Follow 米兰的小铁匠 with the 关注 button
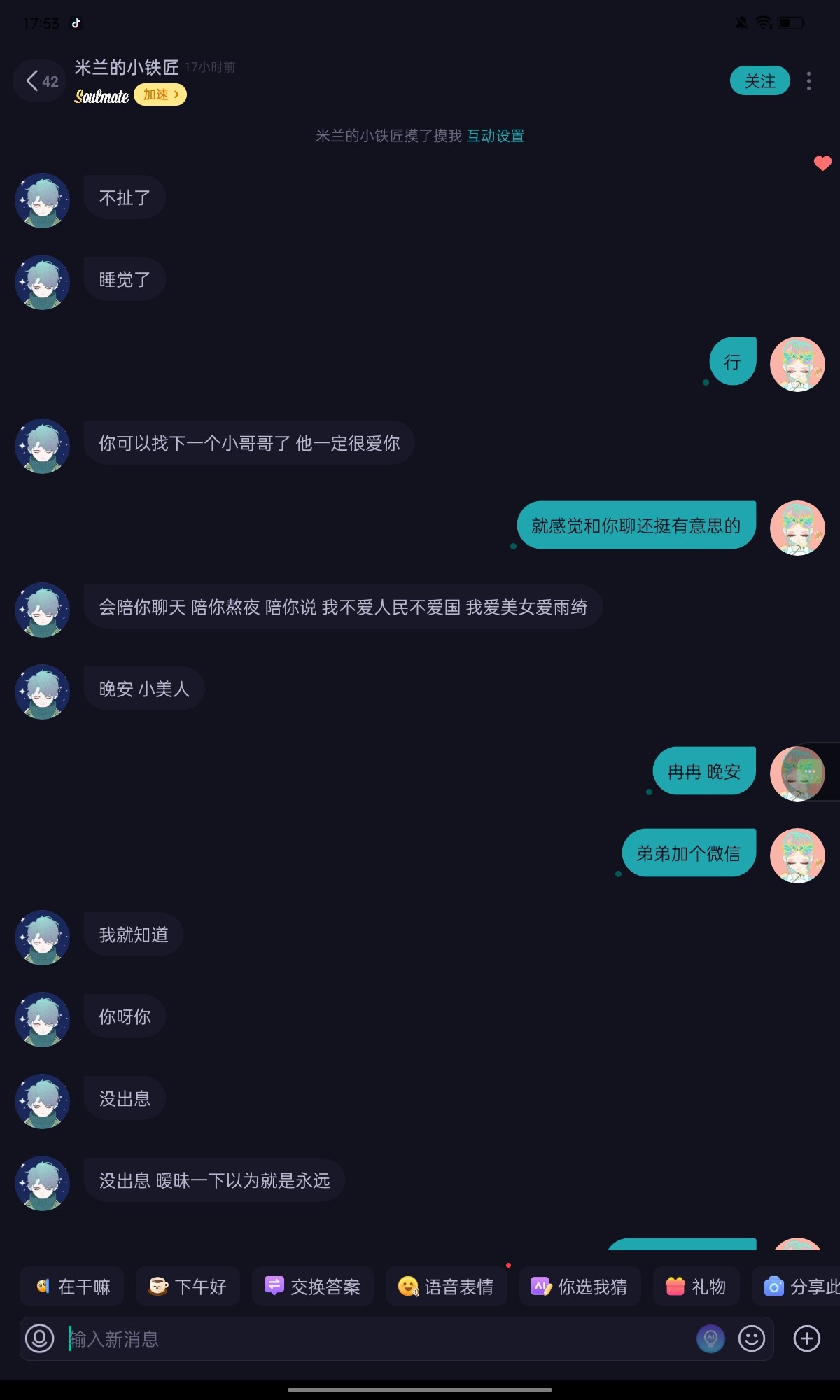The image size is (840, 1400). coord(759,81)
